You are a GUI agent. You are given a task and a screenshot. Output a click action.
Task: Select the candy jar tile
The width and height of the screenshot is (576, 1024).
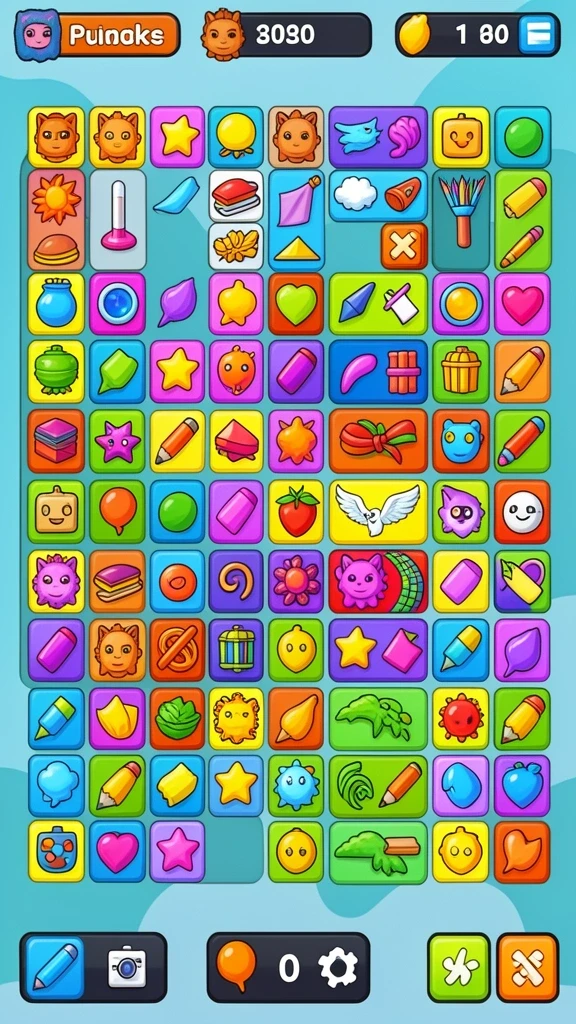56,852
